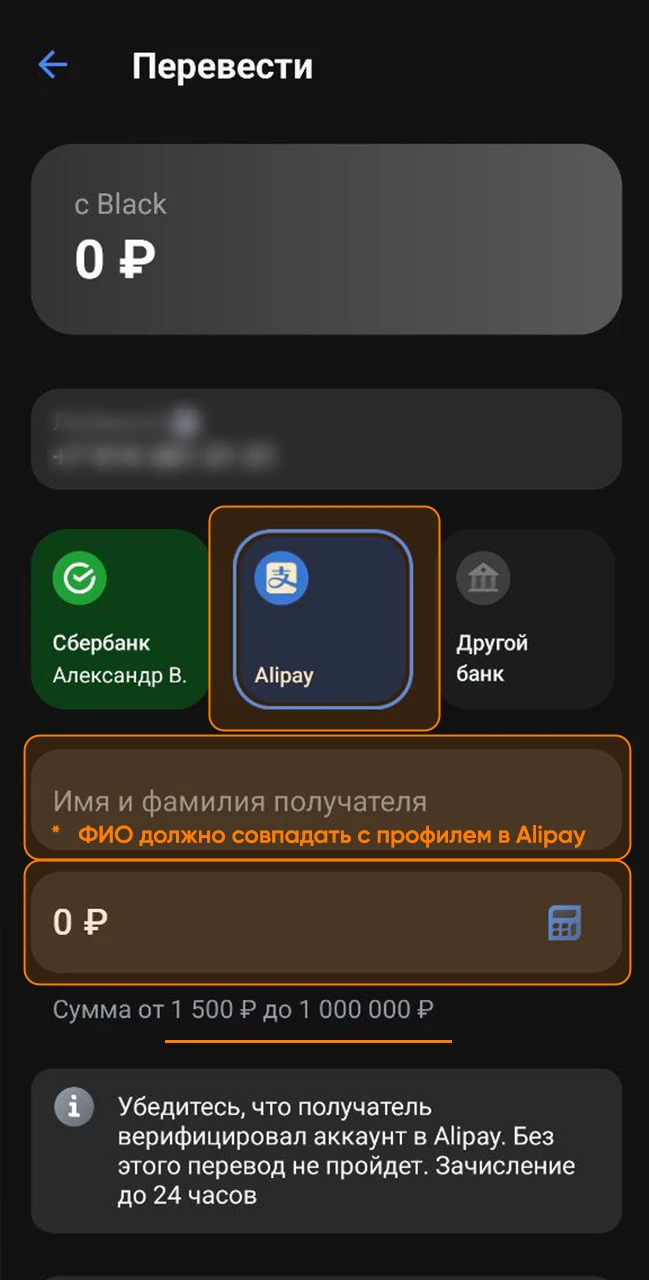Tap the blurred recipient phone number field
649x1280 pixels.
pos(326,440)
